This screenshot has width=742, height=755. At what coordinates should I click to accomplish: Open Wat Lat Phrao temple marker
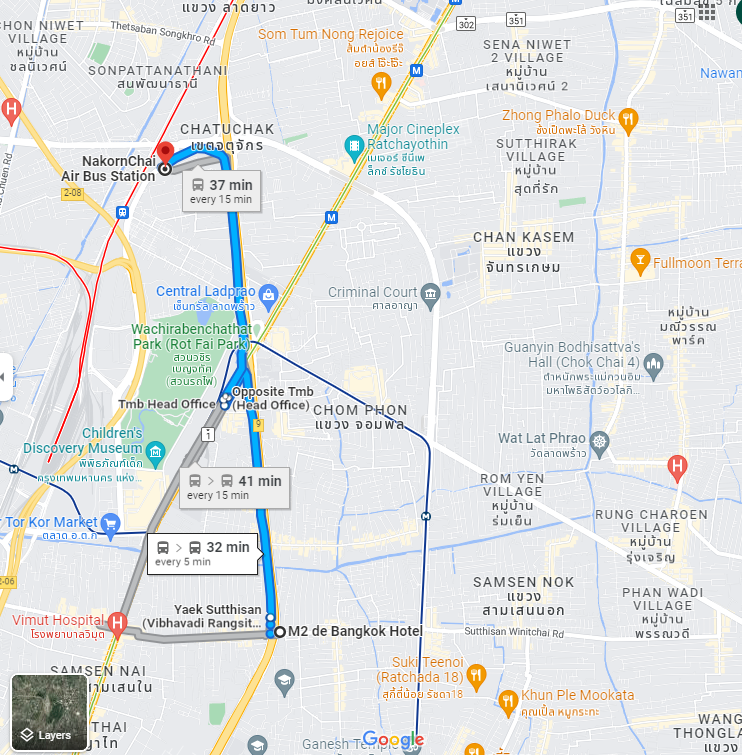(599, 441)
